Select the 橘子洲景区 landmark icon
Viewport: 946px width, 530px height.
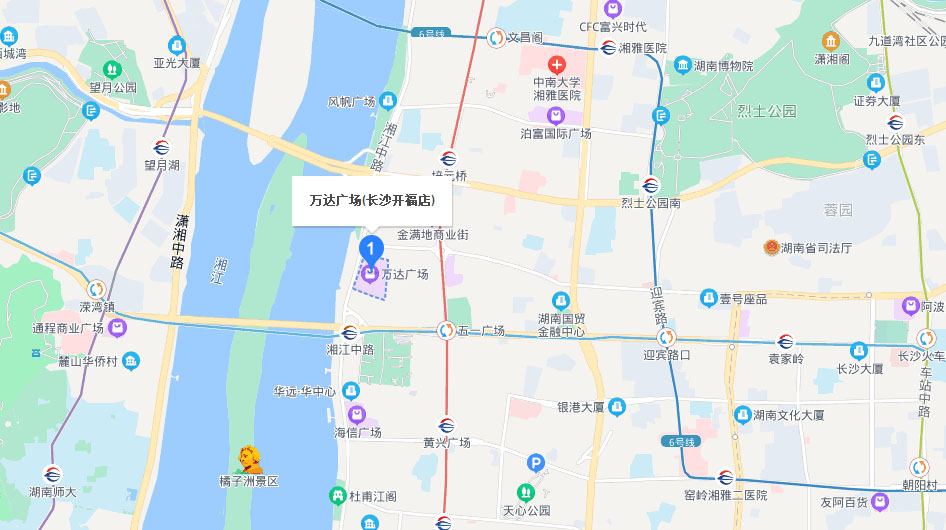click(x=250, y=461)
